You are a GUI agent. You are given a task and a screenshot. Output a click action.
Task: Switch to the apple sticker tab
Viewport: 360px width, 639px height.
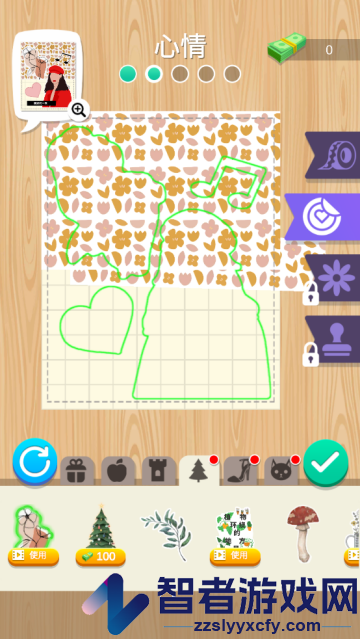[x=118, y=471]
